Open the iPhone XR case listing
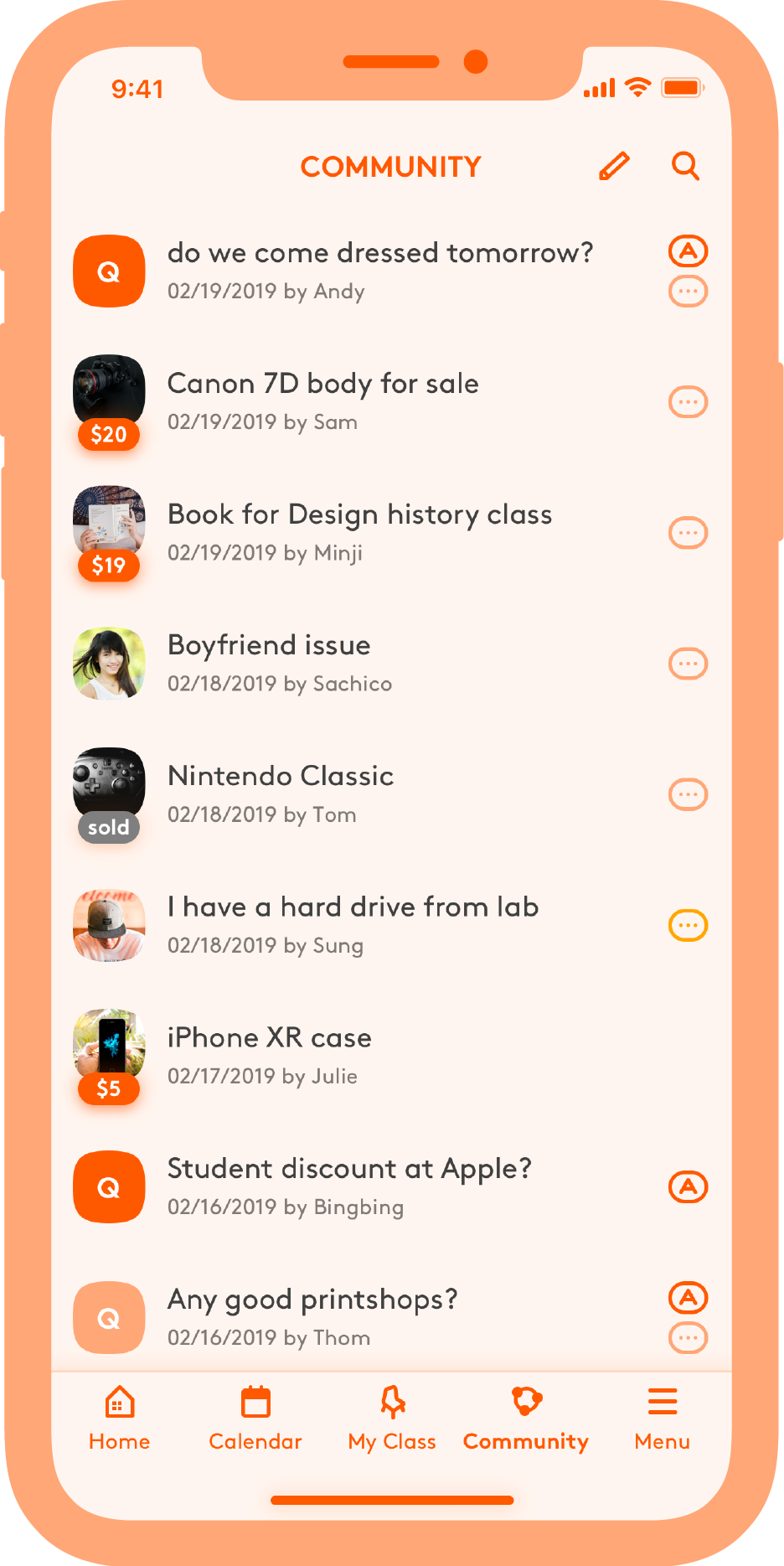Image resolution: width=784 pixels, height=1566 pixels. (x=391, y=1057)
